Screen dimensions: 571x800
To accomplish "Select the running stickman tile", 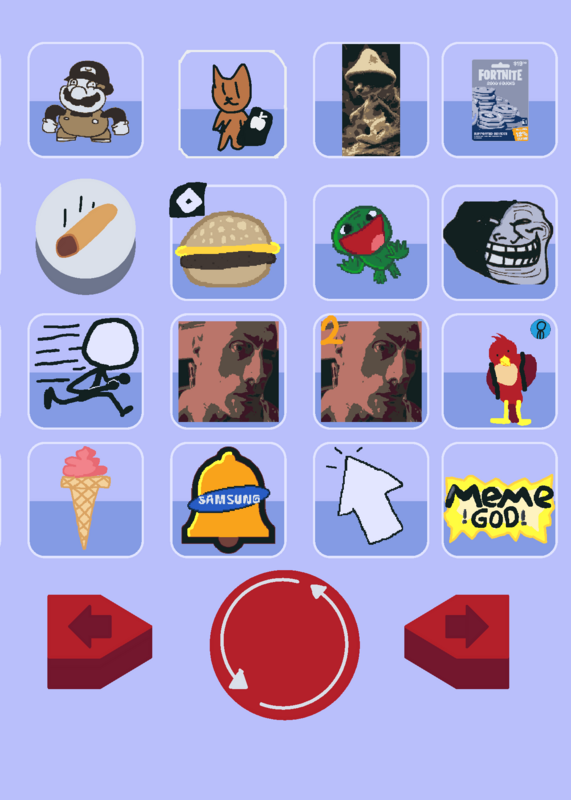I will [x=85, y=371].
